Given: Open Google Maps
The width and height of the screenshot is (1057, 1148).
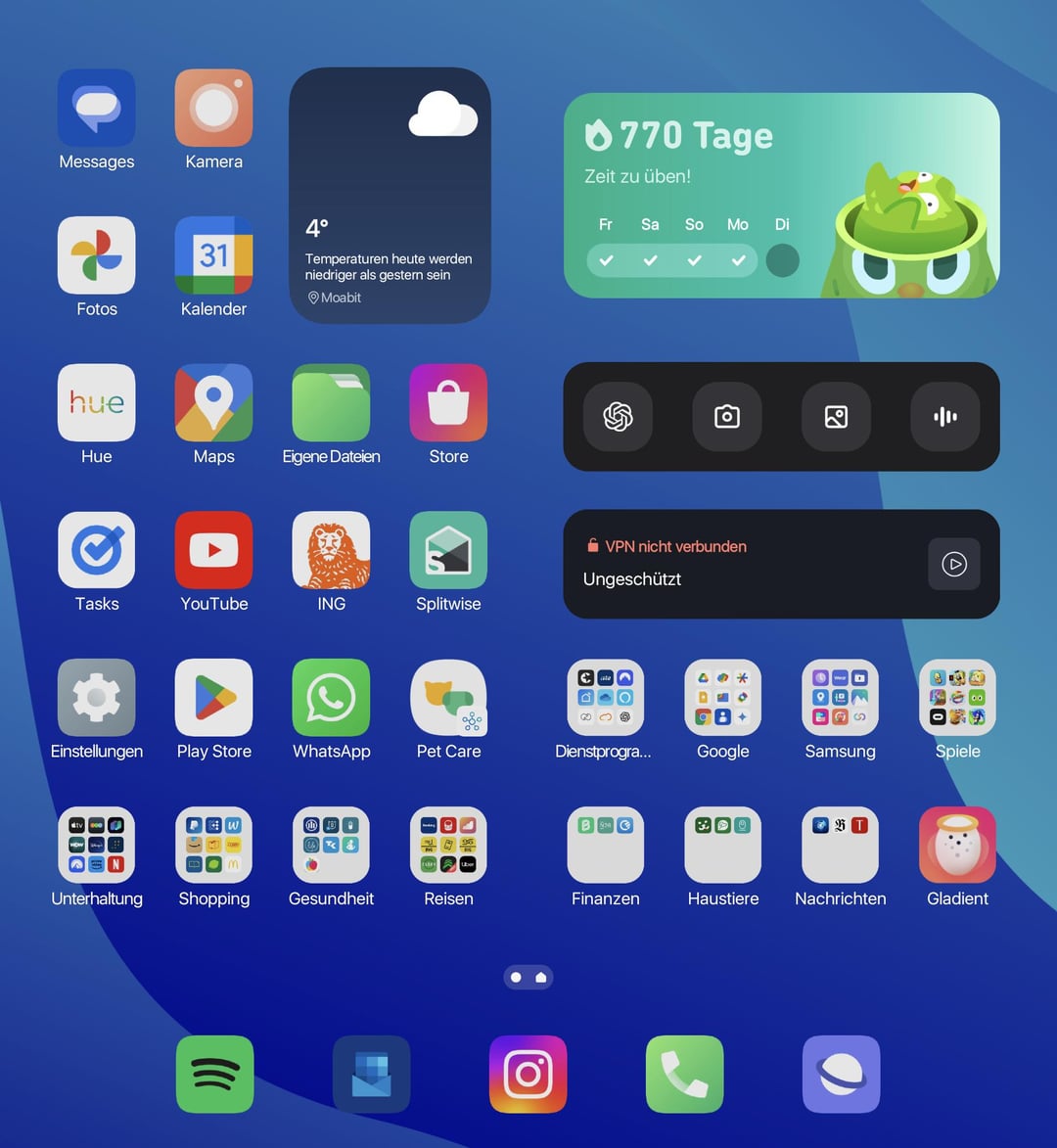Looking at the screenshot, I should coord(213,403).
